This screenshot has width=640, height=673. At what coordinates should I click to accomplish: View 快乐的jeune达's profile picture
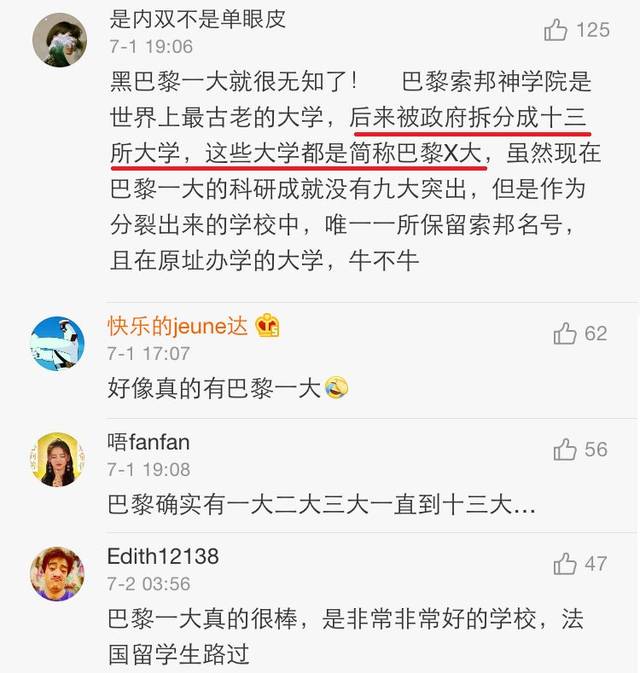pyautogui.click(x=59, y=345)
